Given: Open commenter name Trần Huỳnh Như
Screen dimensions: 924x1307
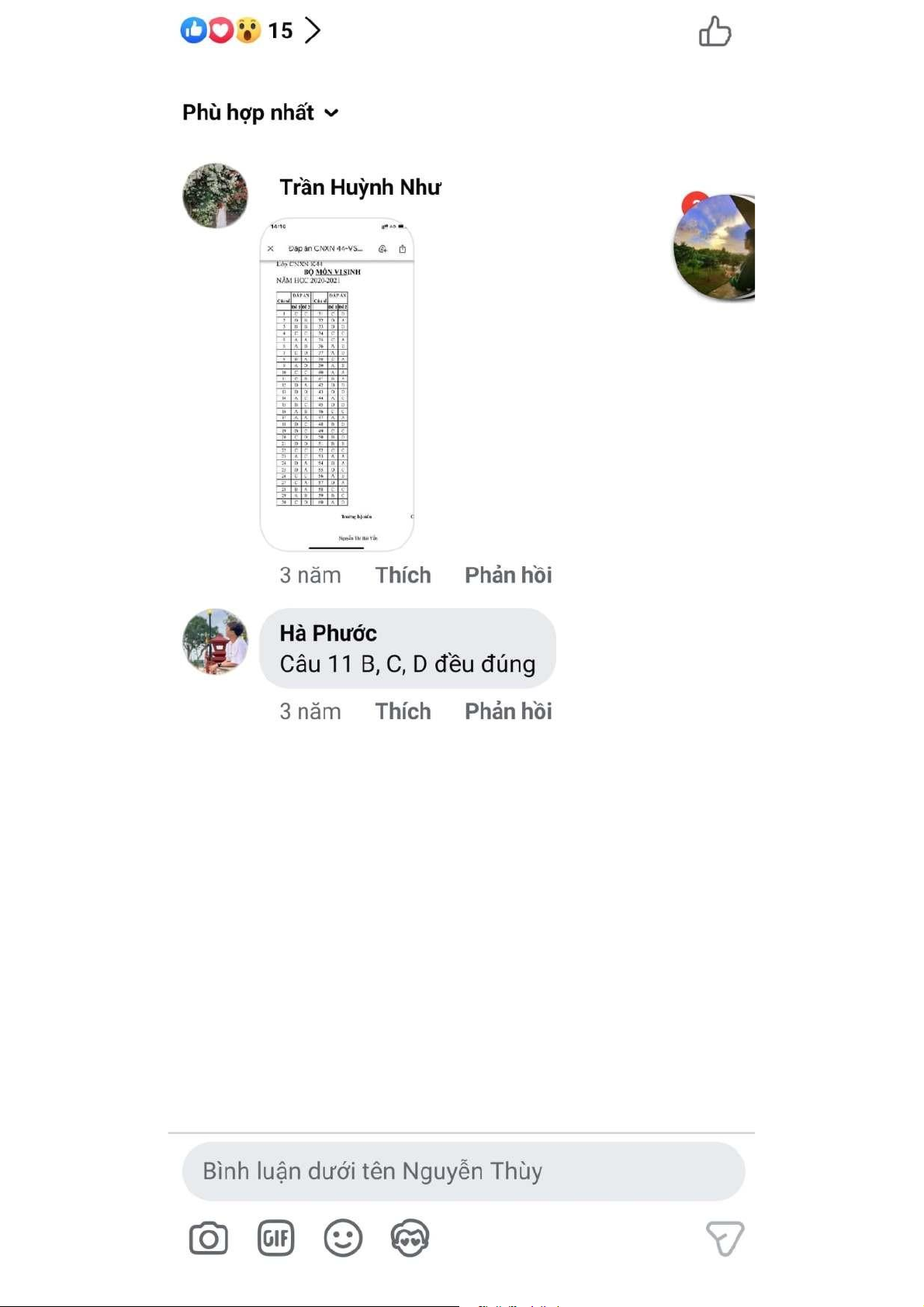Looking at the screenshot, I should pyautogui.click(x=360, y=187).
